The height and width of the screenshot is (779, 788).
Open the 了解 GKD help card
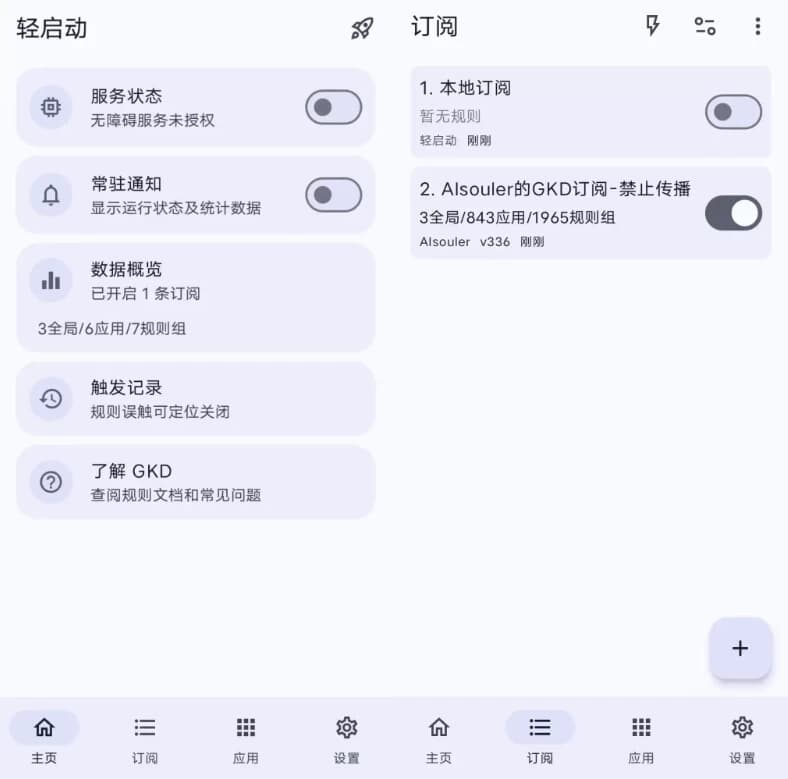[x=195, y=482]
